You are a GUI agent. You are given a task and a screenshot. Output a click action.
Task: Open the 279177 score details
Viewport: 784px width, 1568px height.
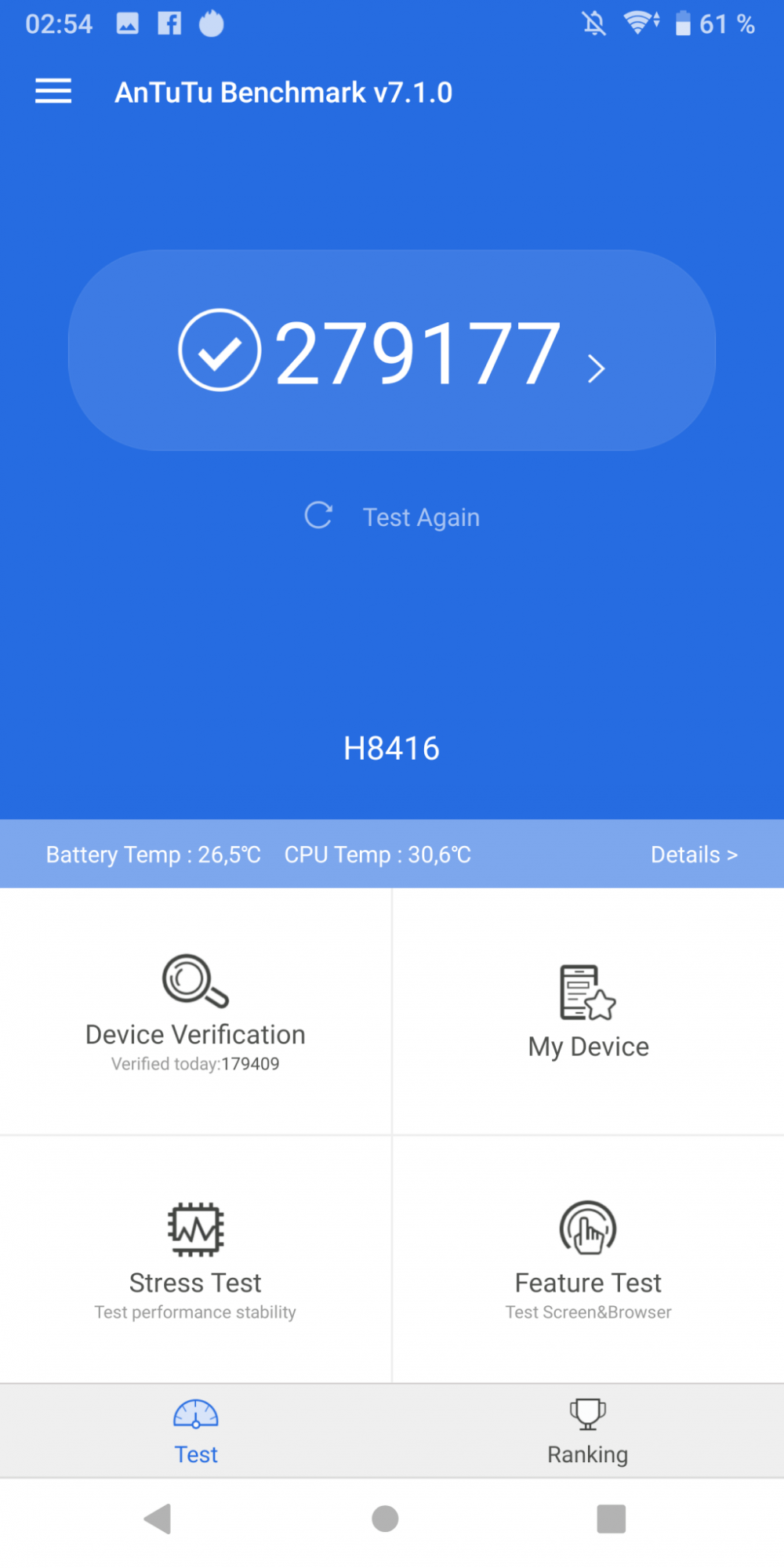(x=392, y=350)
